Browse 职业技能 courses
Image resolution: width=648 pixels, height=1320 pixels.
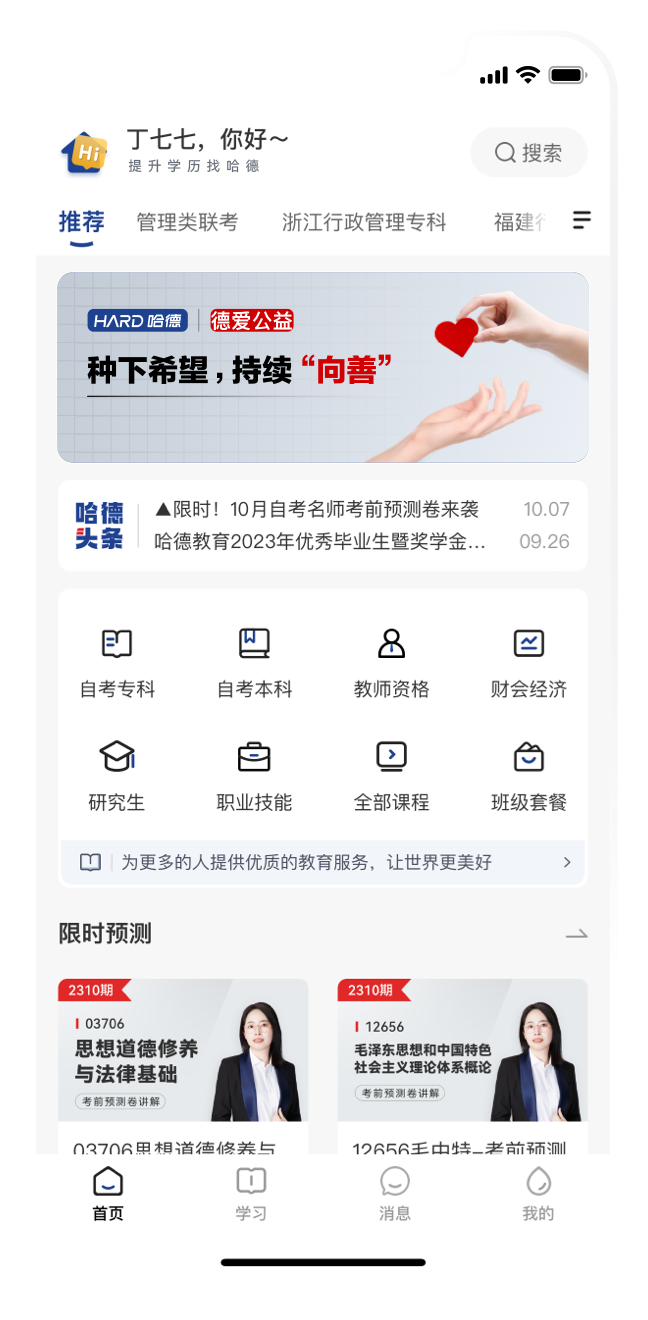[254, 774]
